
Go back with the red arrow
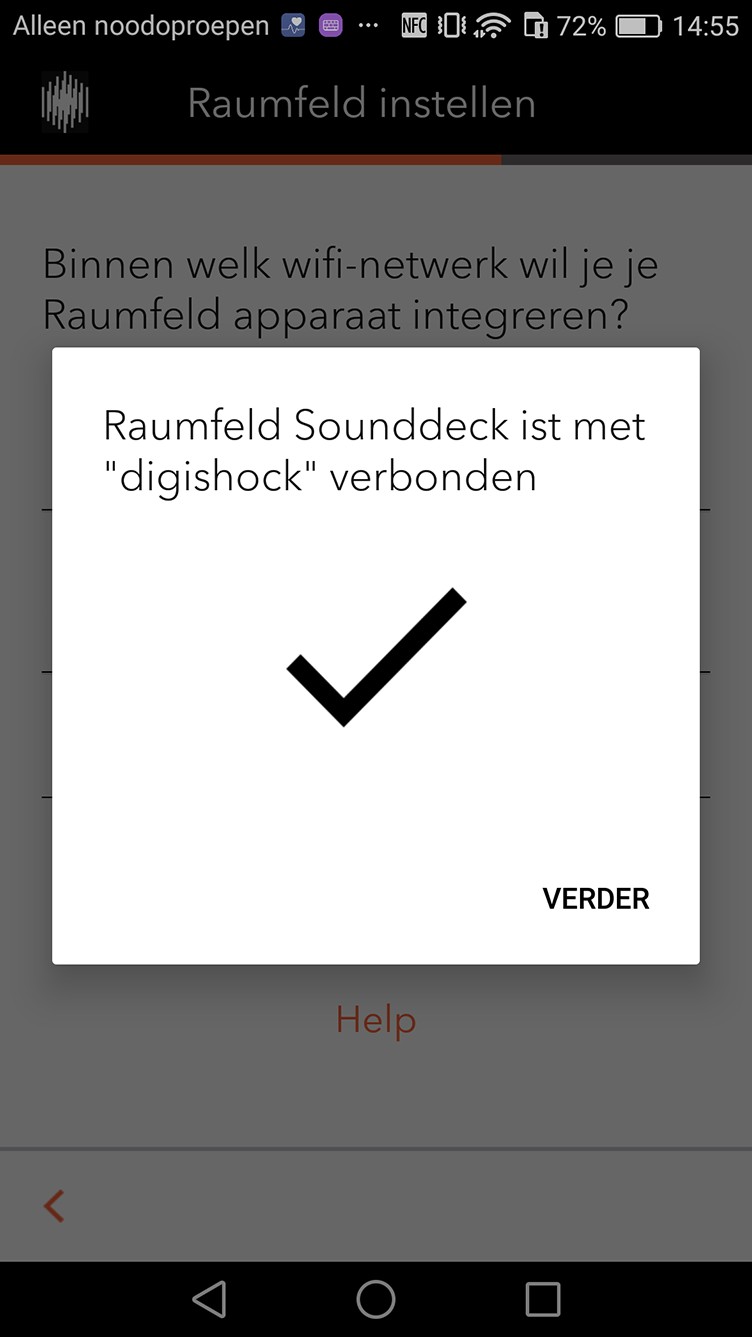tap(54, 1206)
